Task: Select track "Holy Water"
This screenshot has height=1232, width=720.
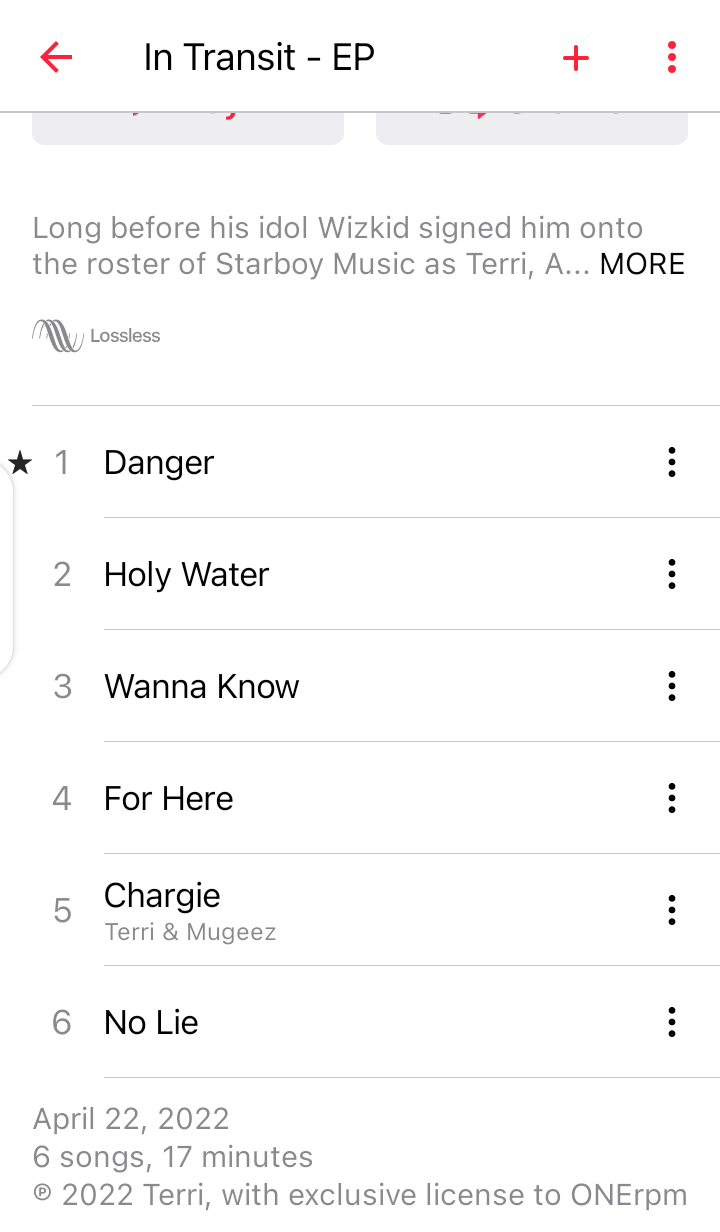Action: coord(186,574)
